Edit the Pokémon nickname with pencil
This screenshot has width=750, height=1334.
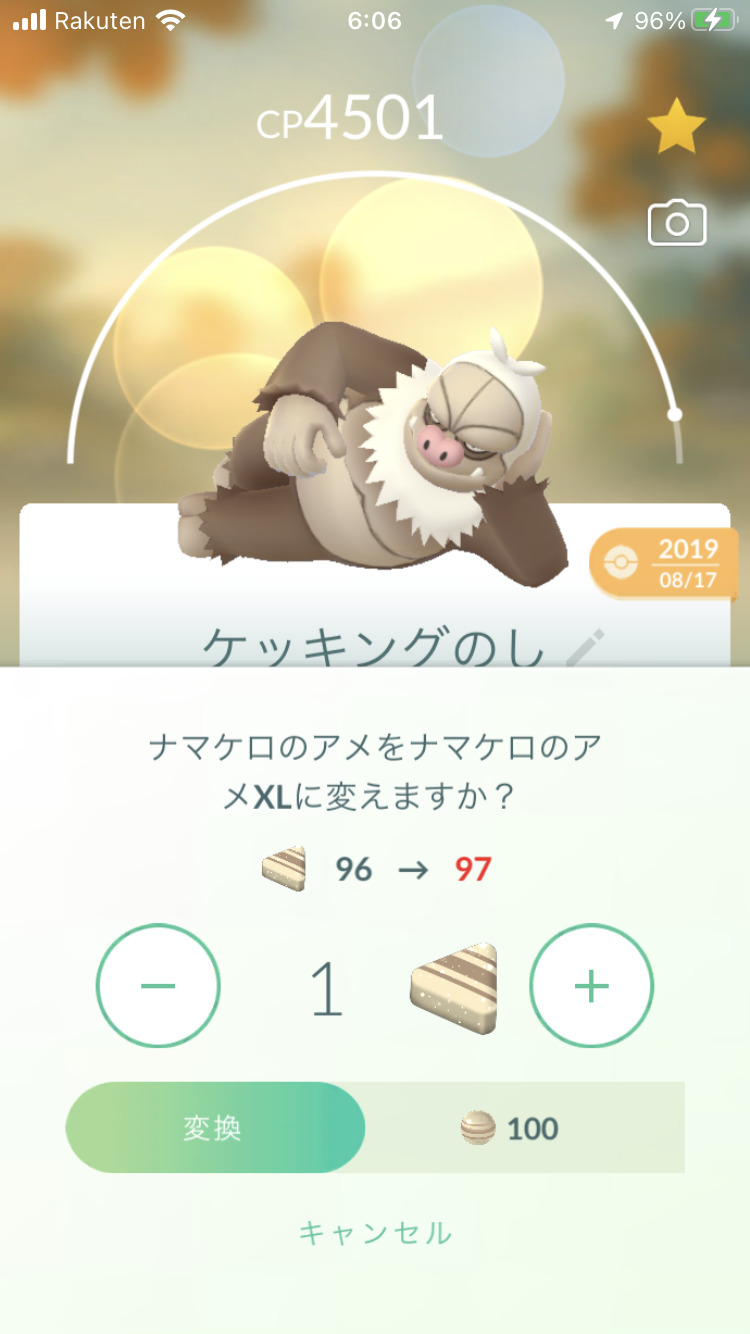585,647
